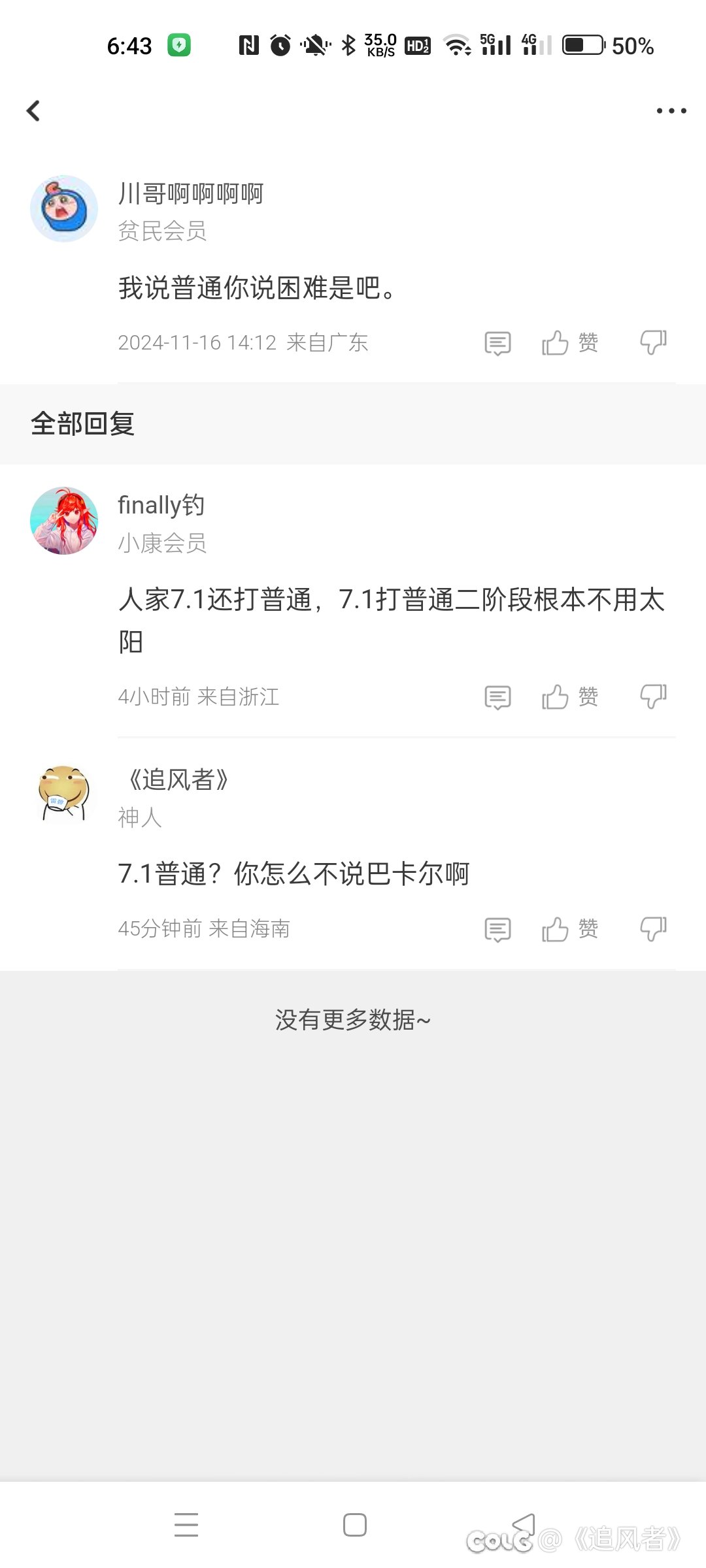Tap the username finally钧
Screen dimensions: 706x1568
161,505
